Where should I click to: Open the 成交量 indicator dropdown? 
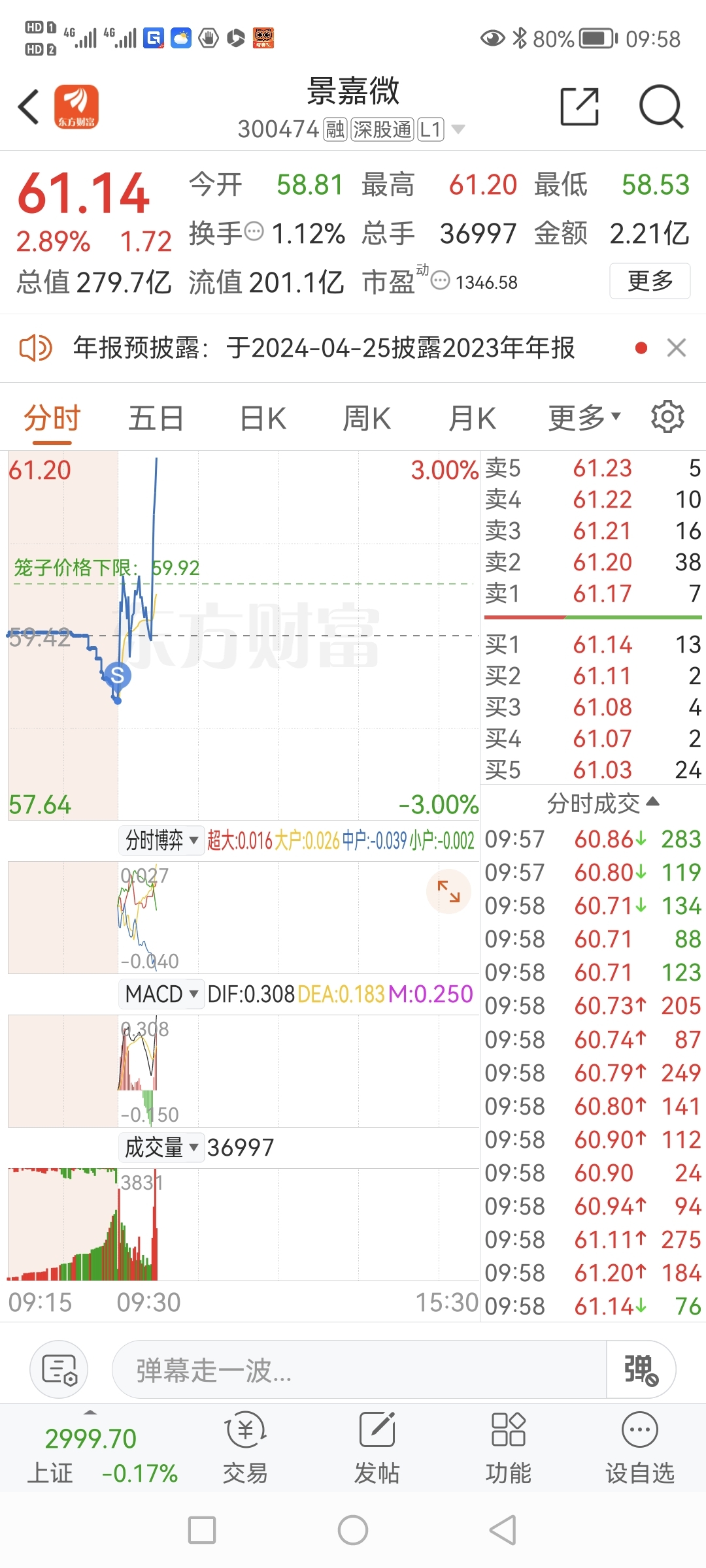point(161,1147)
